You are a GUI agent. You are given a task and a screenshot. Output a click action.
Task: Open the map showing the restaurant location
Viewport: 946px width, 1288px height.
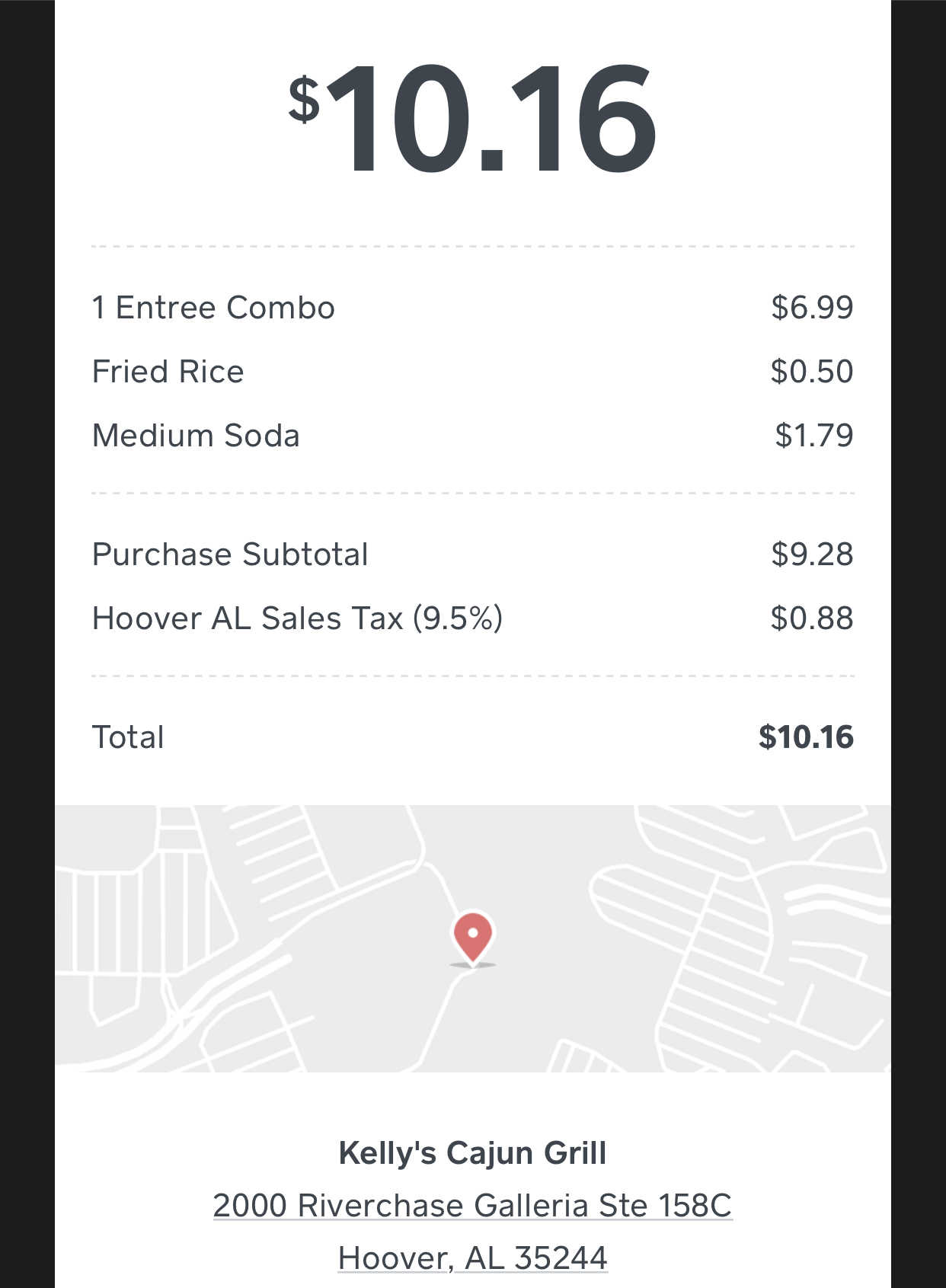(x=472, y=938)
